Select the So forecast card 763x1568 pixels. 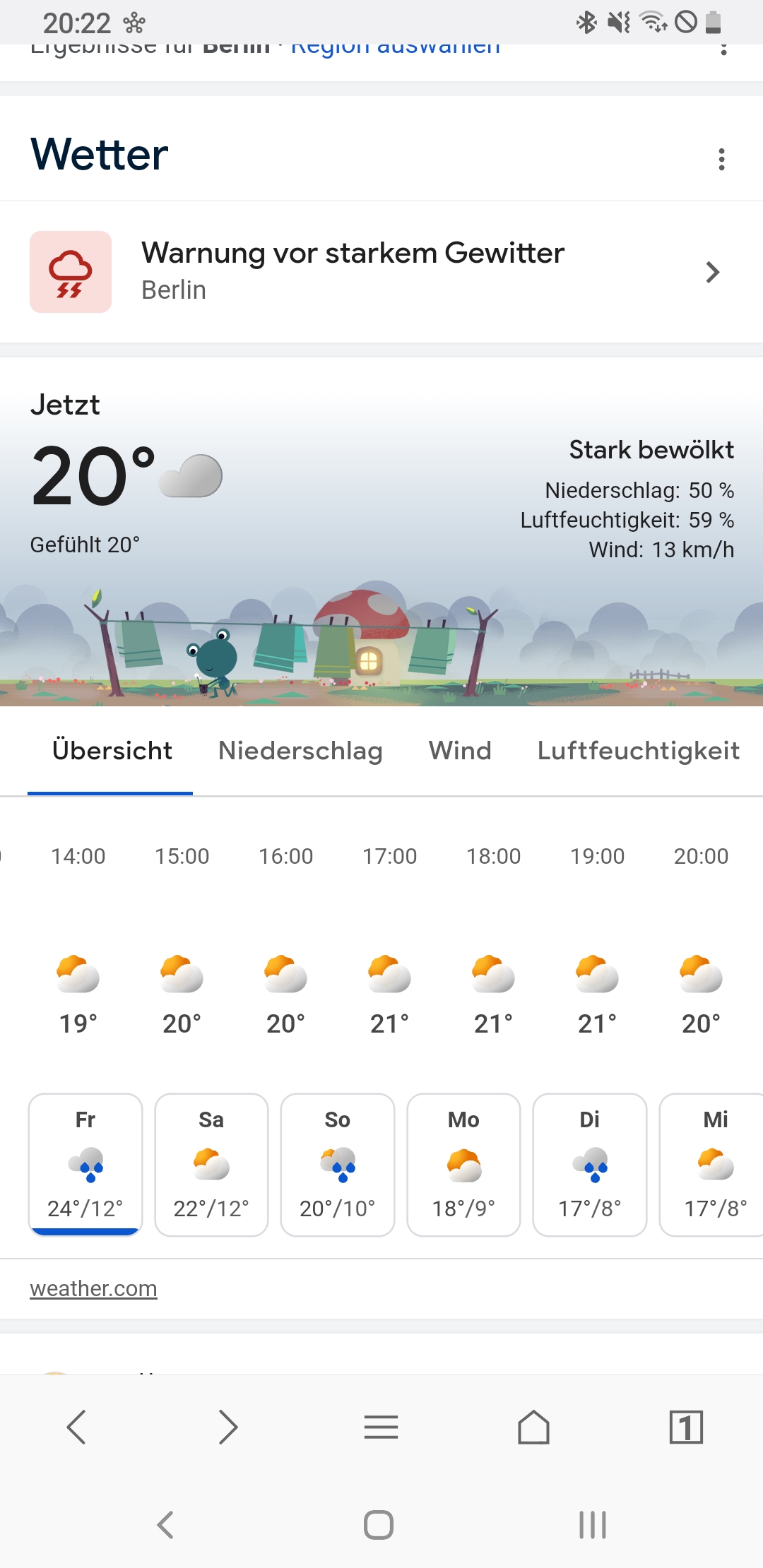[338, 1165]
